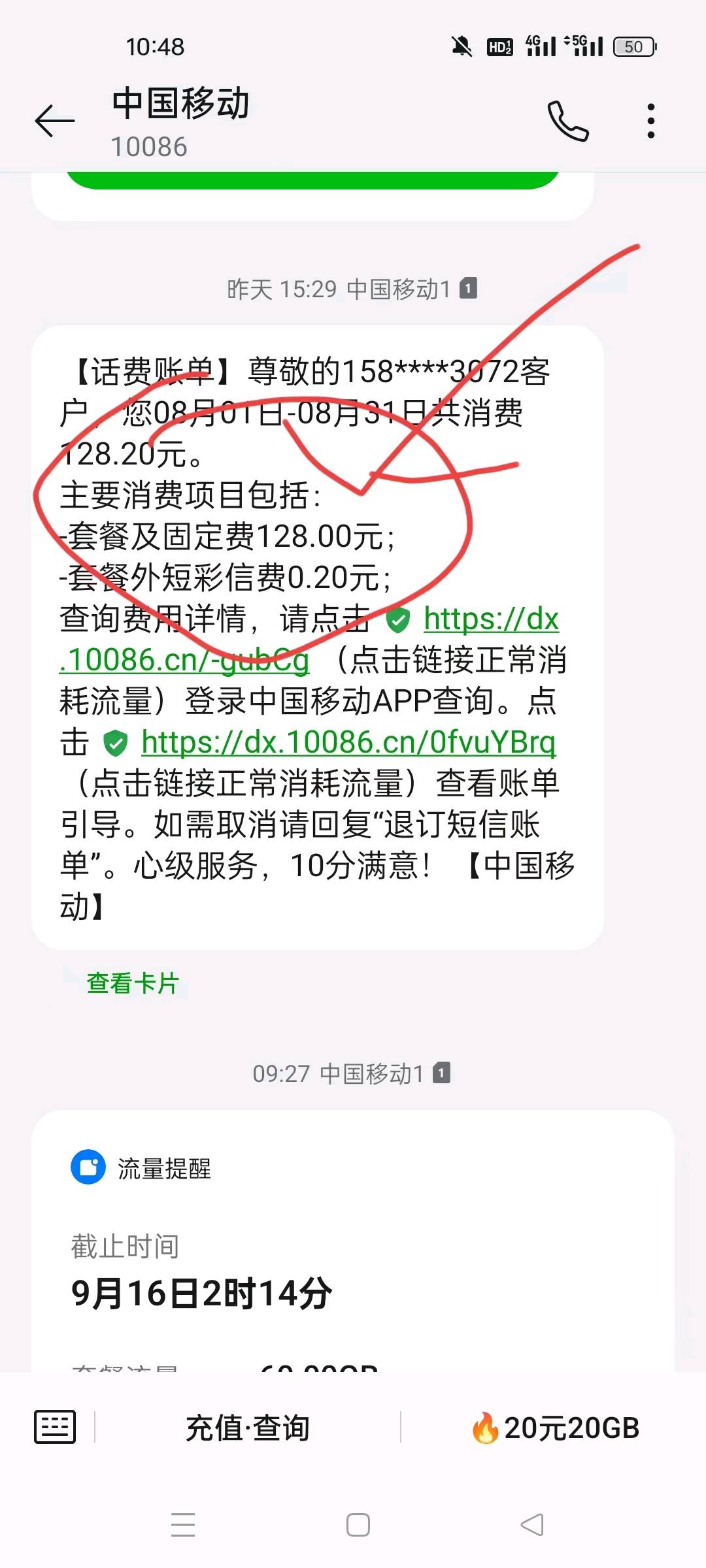Open recent apps from the navigation bar
The width and height of the screenshot is (706, 1568).
coord(183,1525)
